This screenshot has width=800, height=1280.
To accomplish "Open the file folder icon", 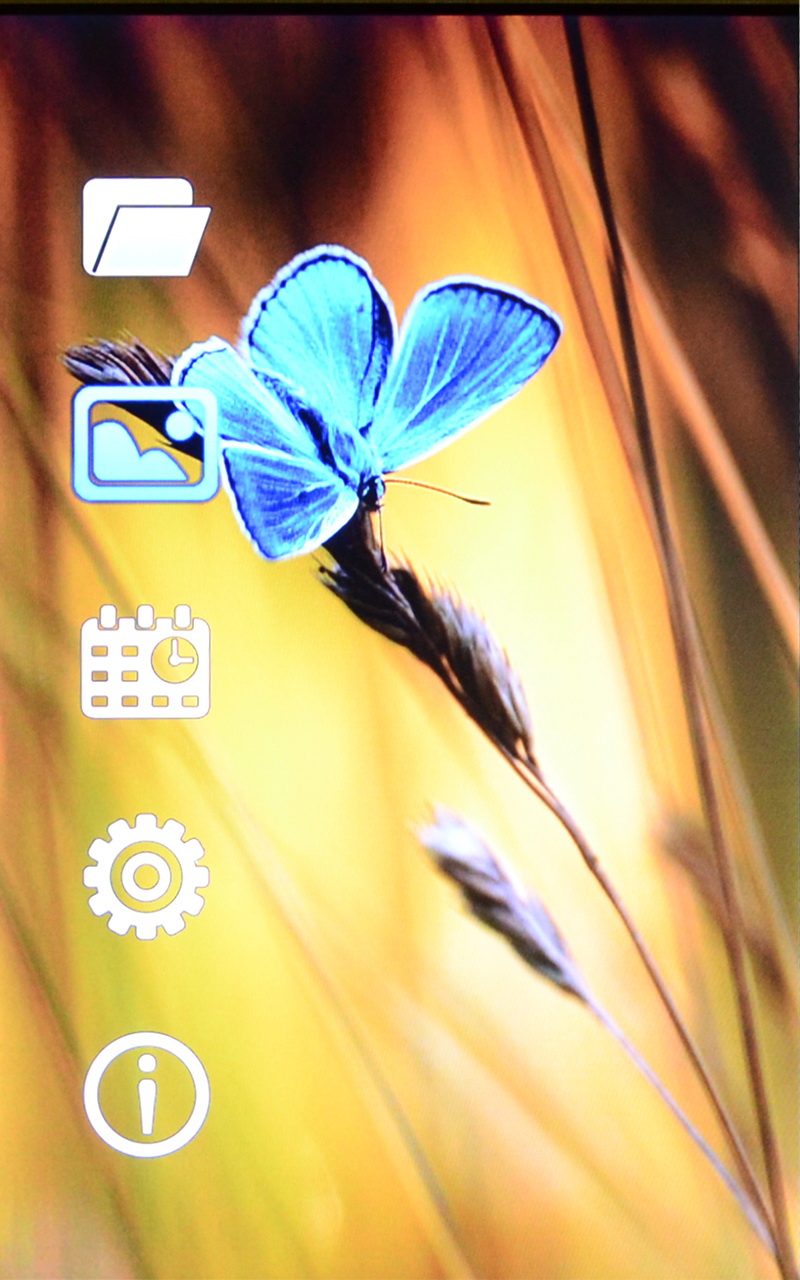I will (146, 227).
